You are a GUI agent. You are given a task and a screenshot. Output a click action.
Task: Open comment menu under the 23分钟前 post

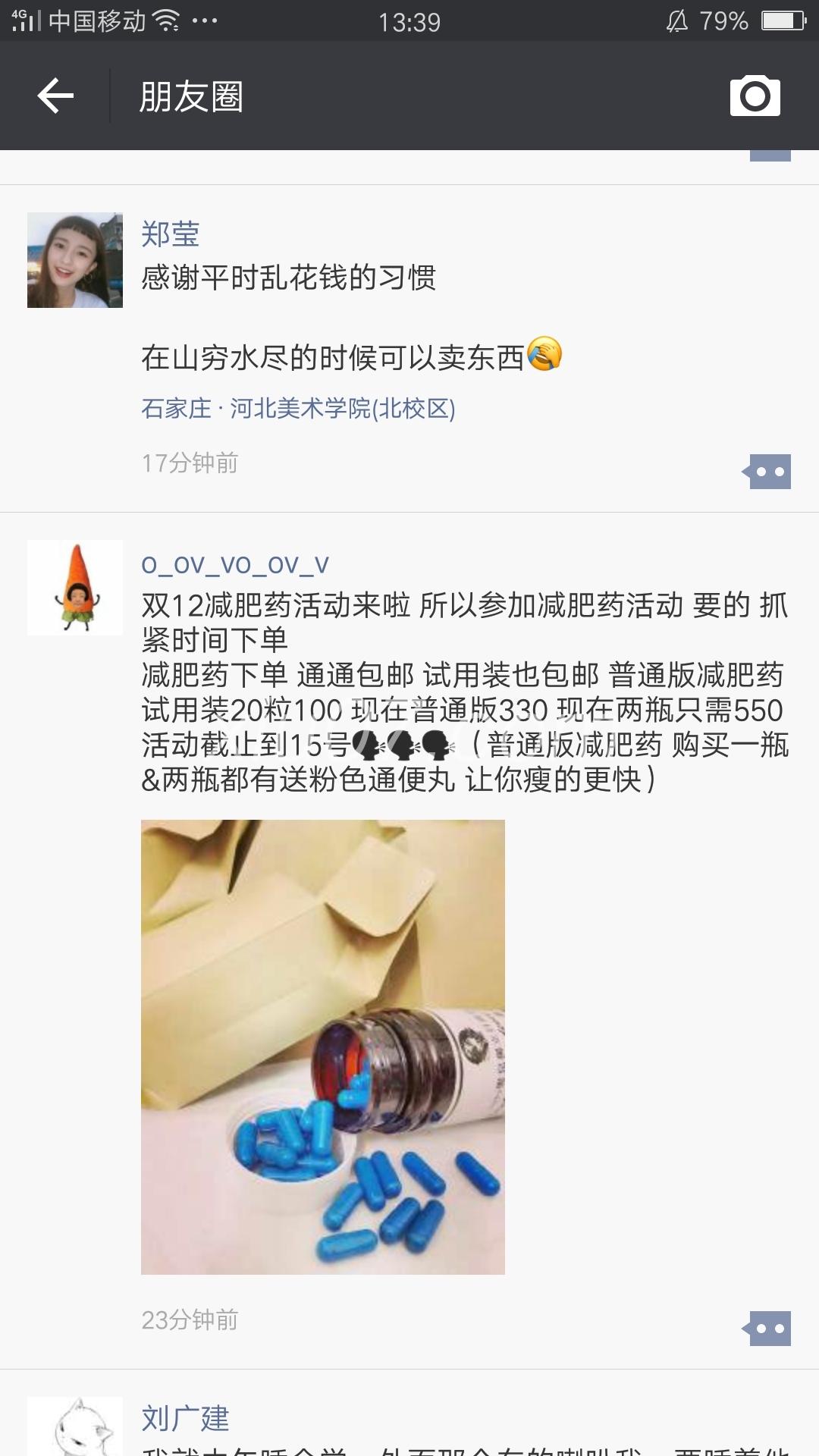(767, 1329)
